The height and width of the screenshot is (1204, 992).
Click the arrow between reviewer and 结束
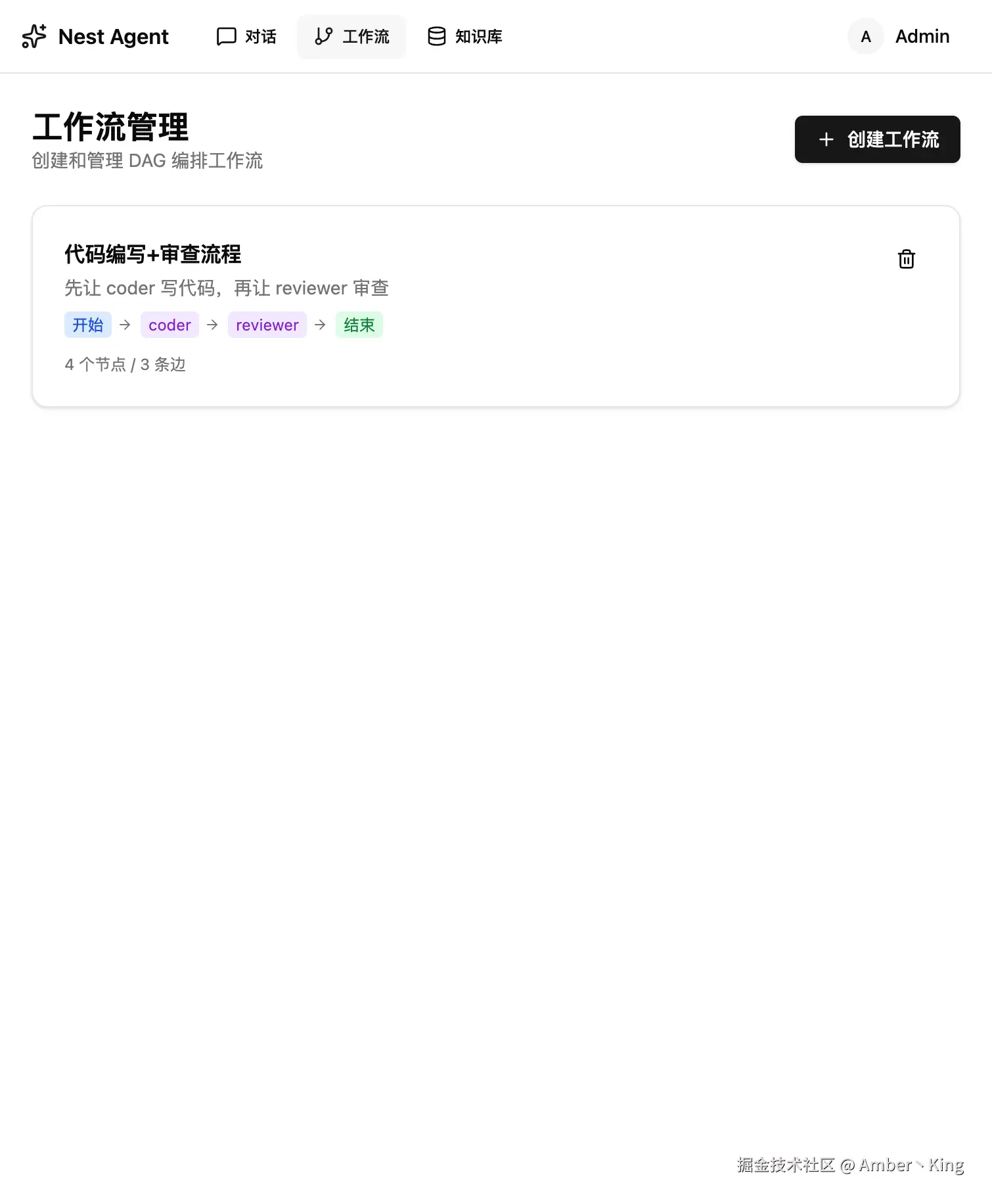pyautogui.click(x=320, y=325)
